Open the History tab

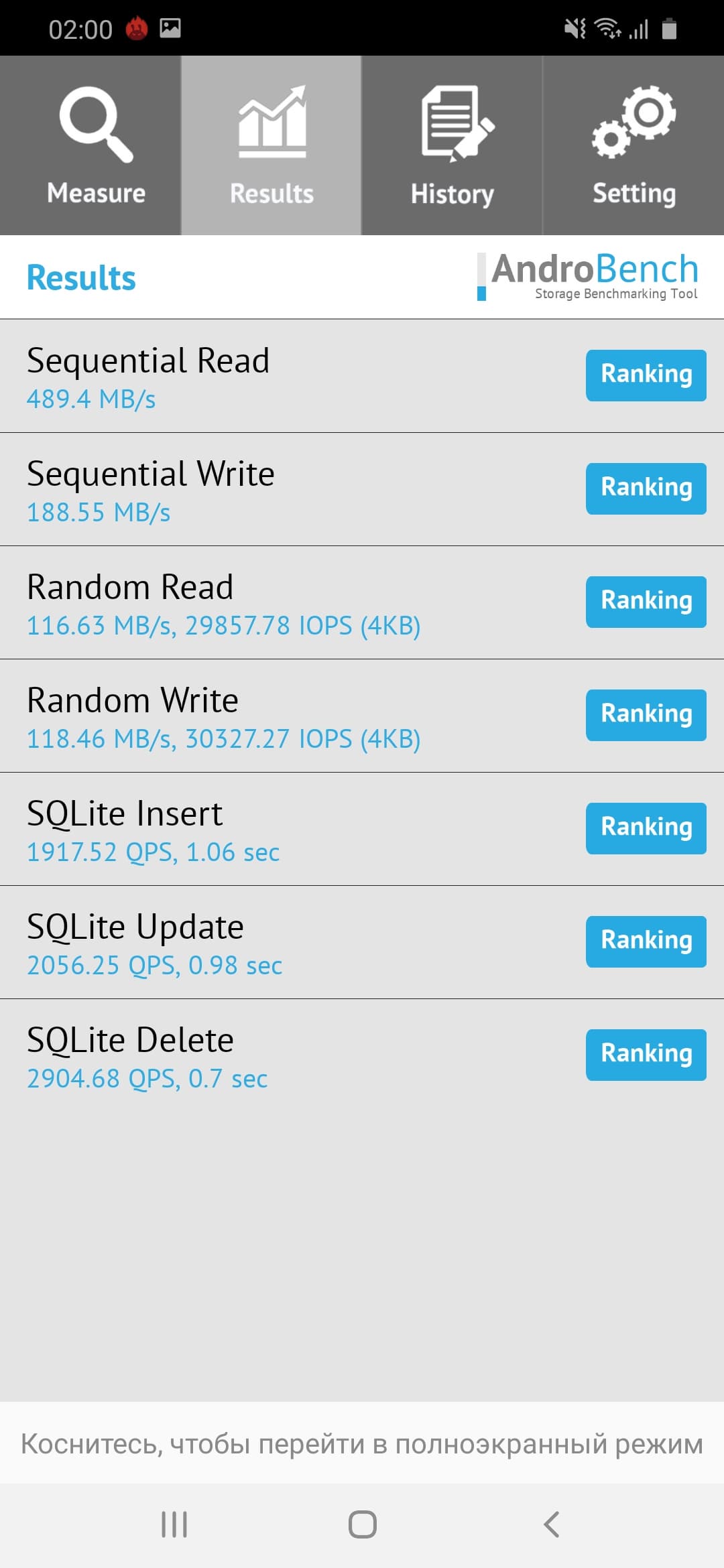[x=452, y=145]
